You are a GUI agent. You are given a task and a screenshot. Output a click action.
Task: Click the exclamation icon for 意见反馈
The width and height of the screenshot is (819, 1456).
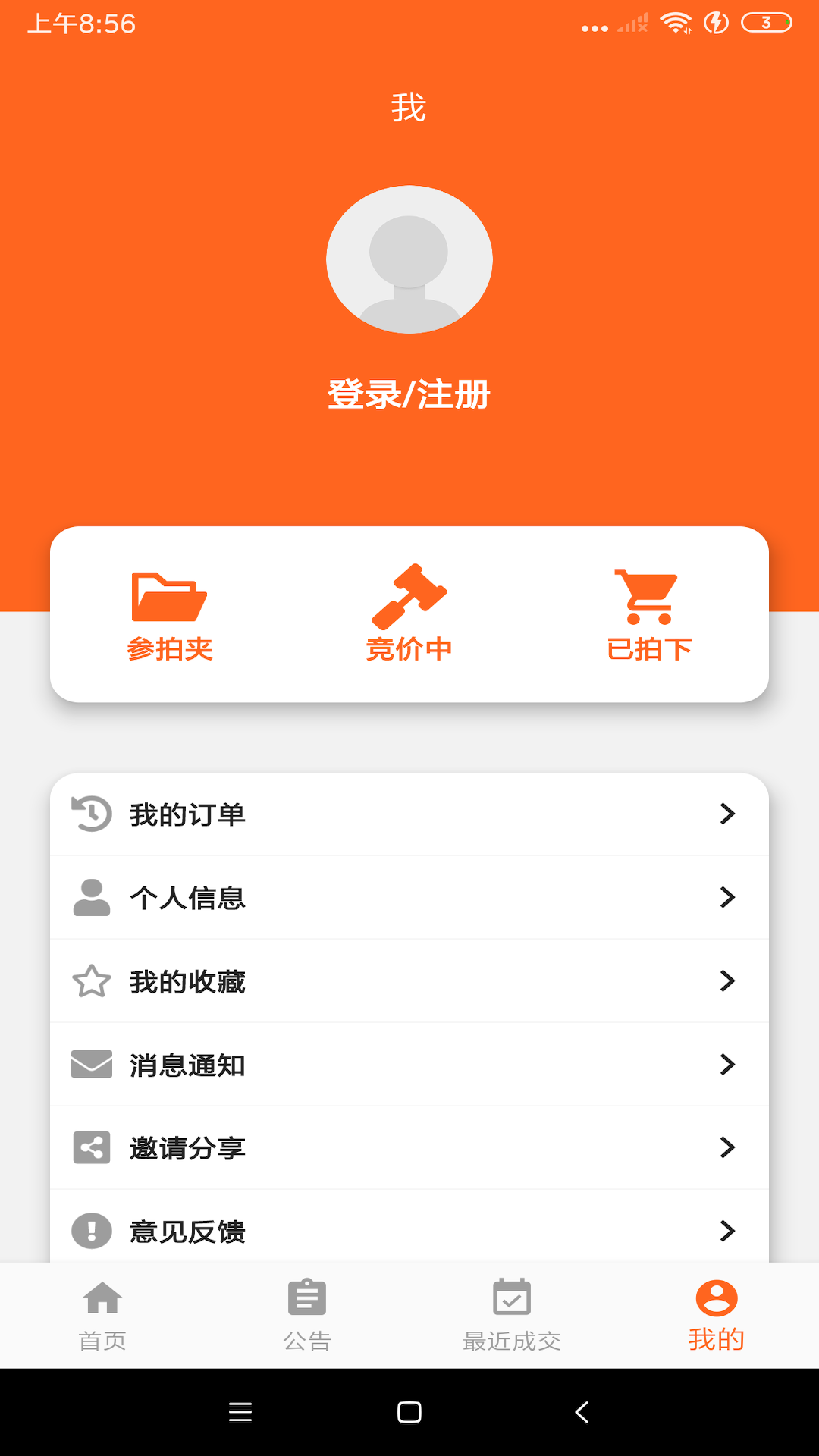coord(91,1230)
